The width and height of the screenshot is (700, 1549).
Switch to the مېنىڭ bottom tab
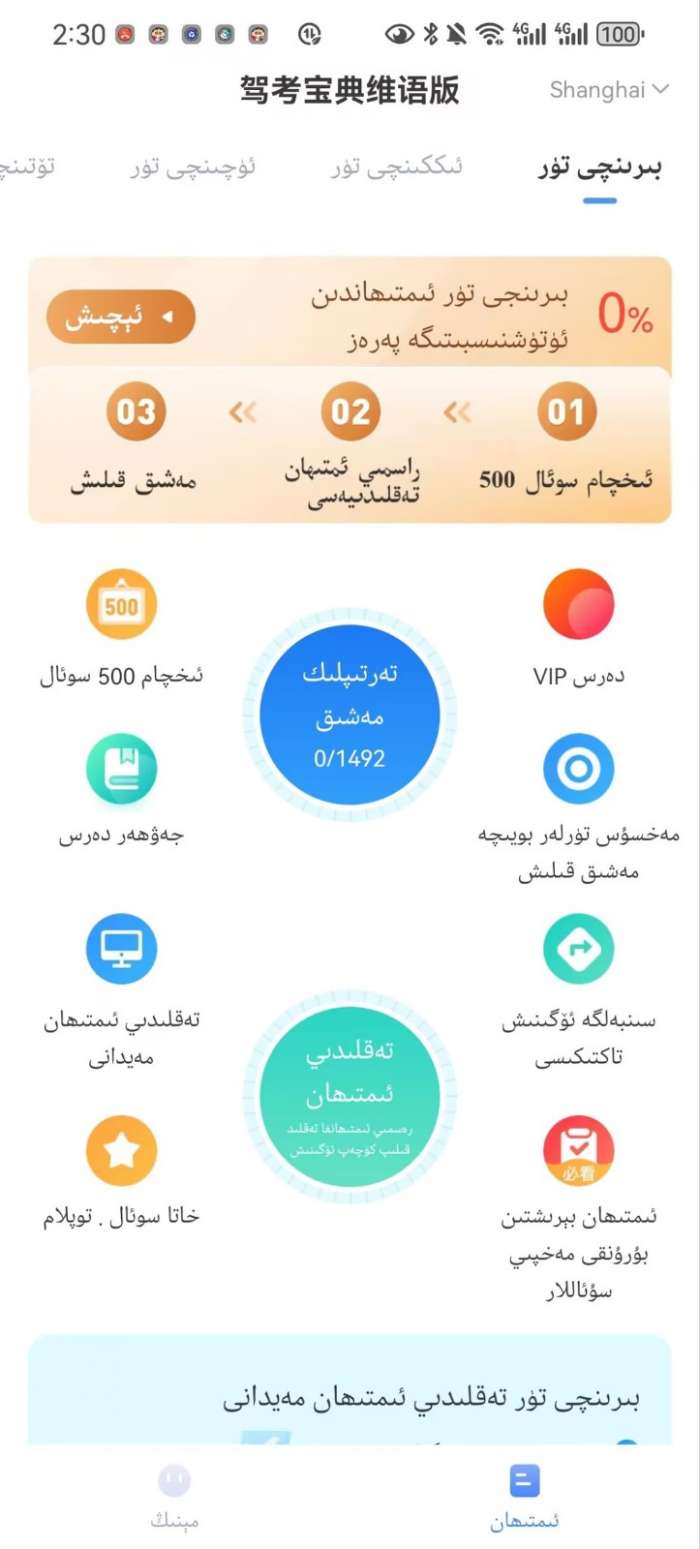174,1496
